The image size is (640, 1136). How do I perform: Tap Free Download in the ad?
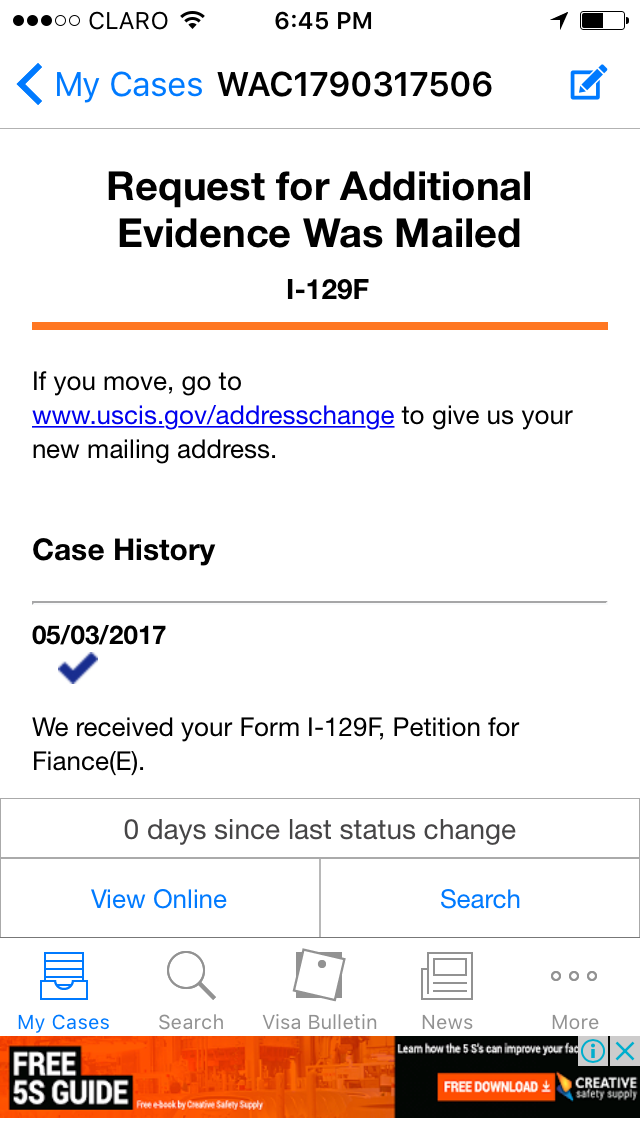[496, 1087]
